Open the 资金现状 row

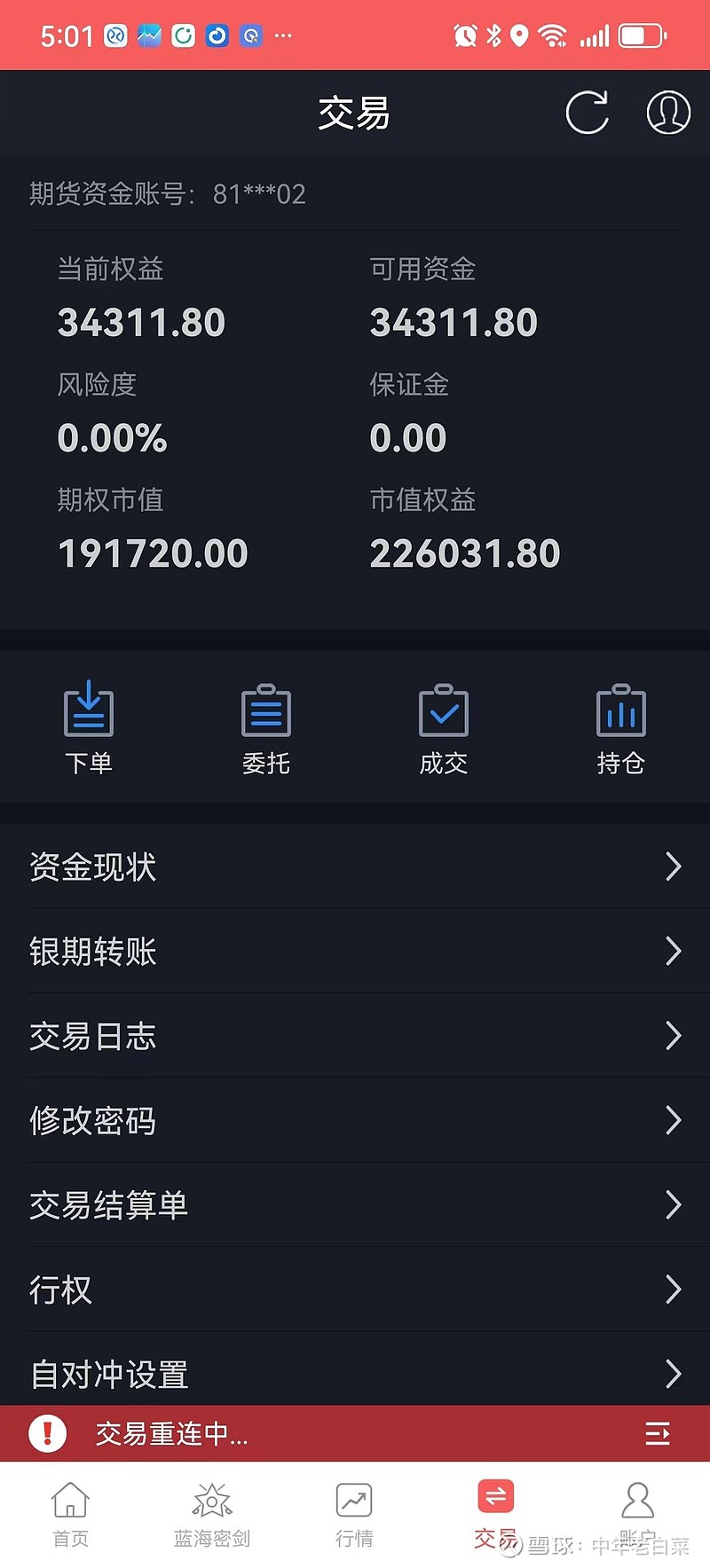355,866
